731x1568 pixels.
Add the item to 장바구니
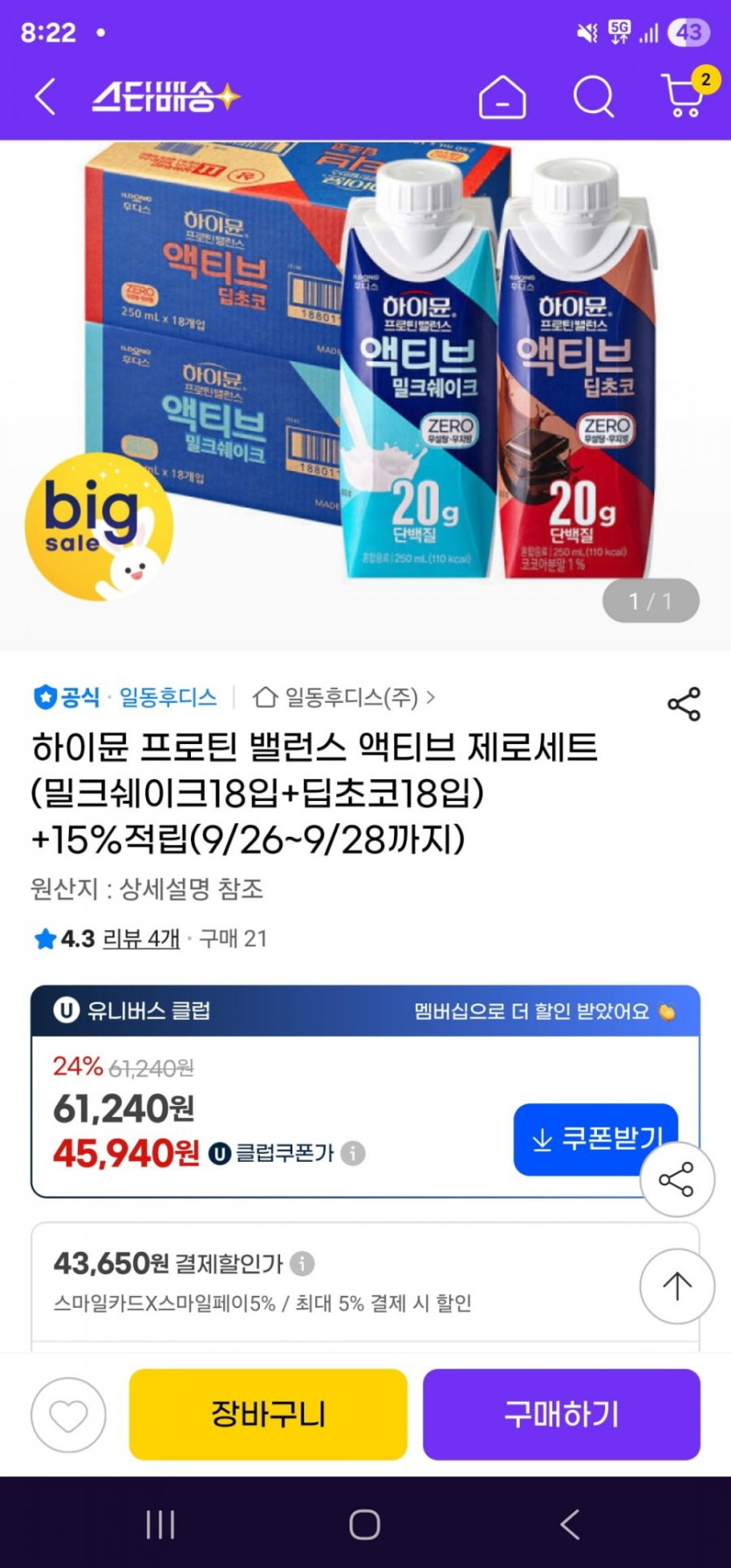click(x=268, y=1414)
